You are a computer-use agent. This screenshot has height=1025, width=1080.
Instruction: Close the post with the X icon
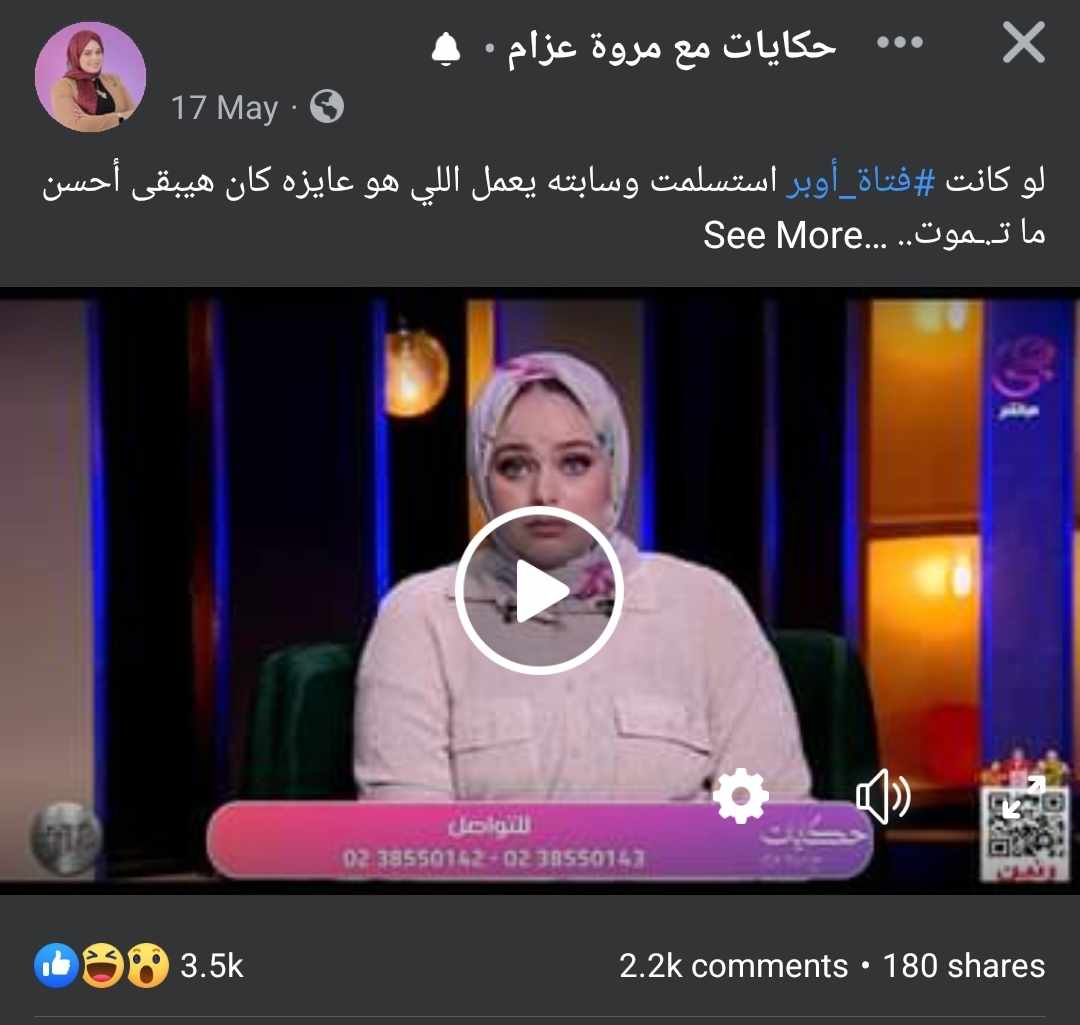tap(1023, 44)
